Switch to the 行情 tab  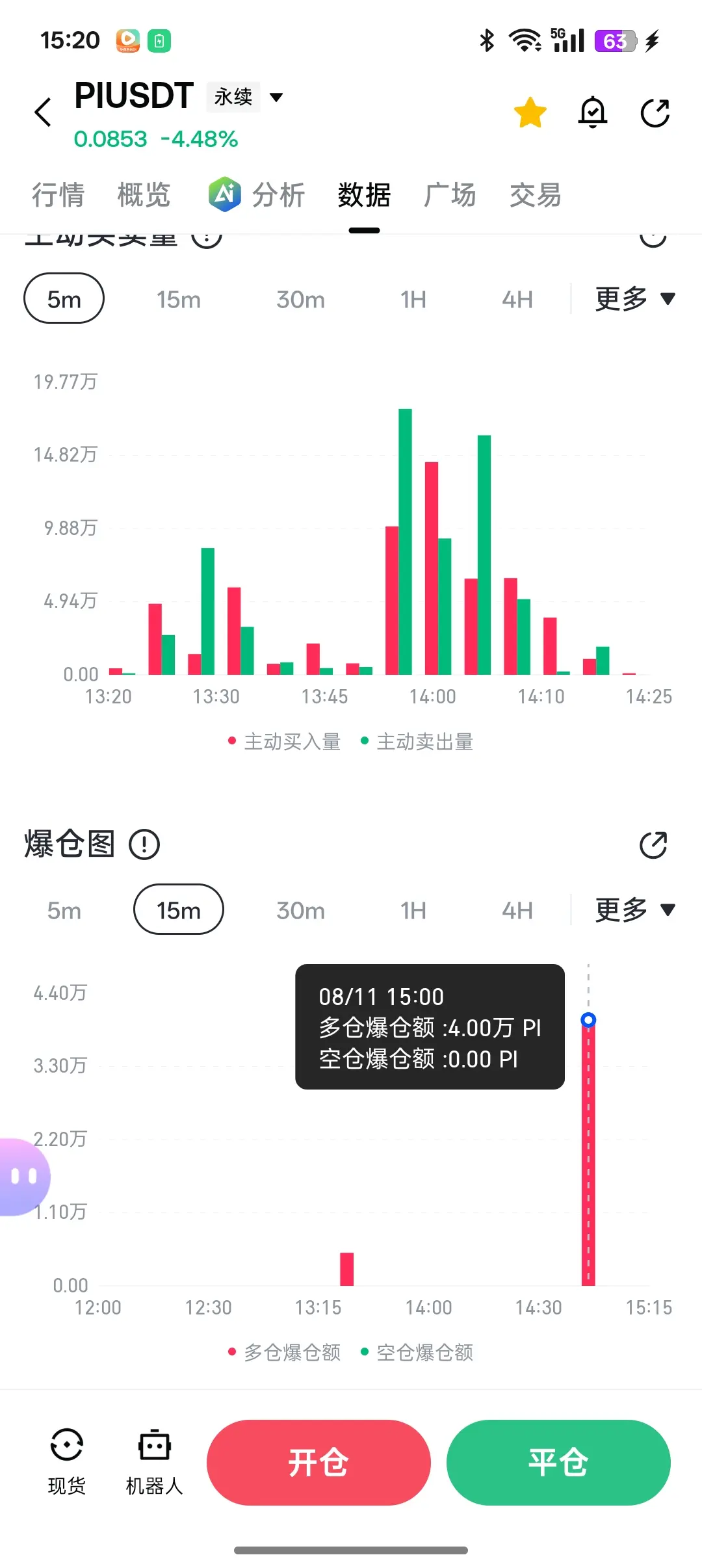coord(58,195)
